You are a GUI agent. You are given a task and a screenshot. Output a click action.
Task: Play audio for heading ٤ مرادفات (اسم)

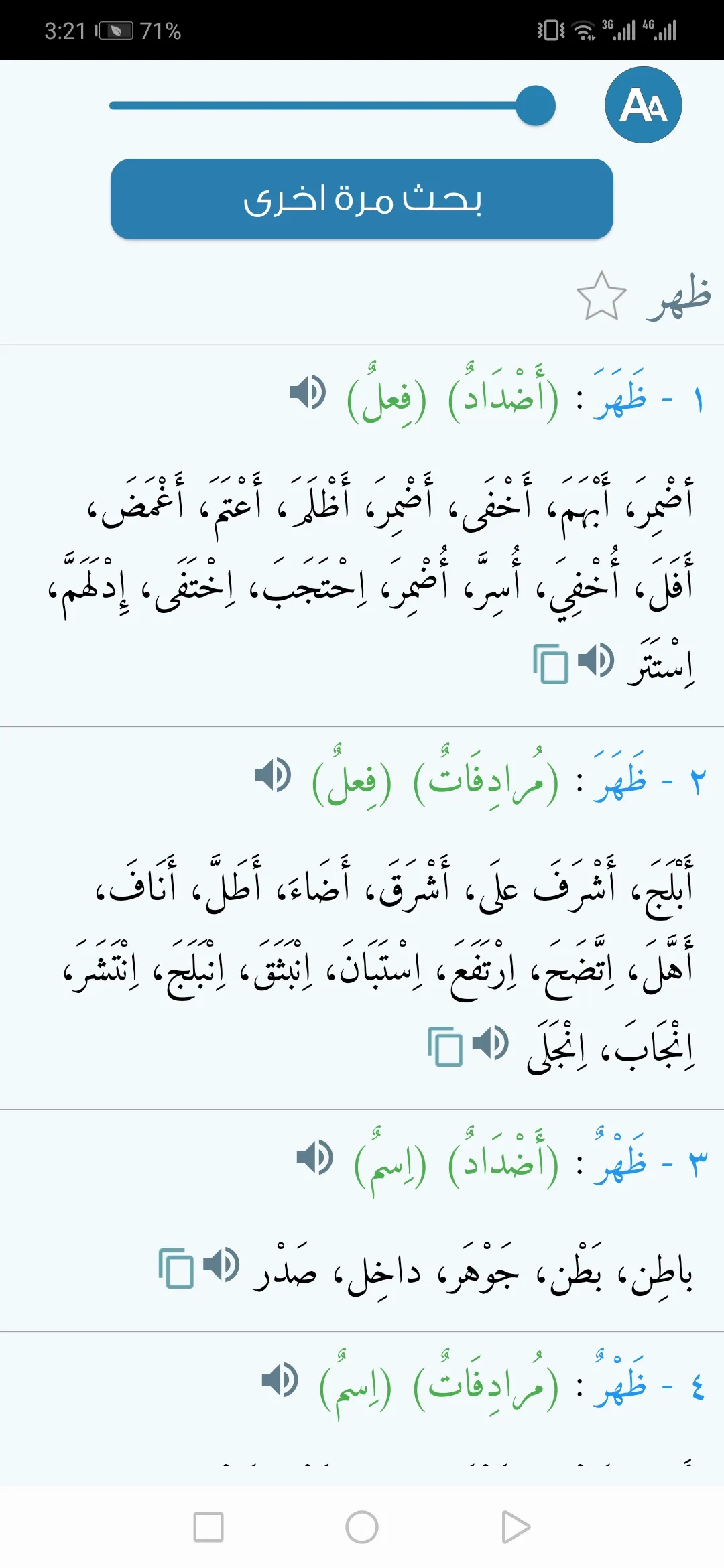click(x=280, y=1380)
